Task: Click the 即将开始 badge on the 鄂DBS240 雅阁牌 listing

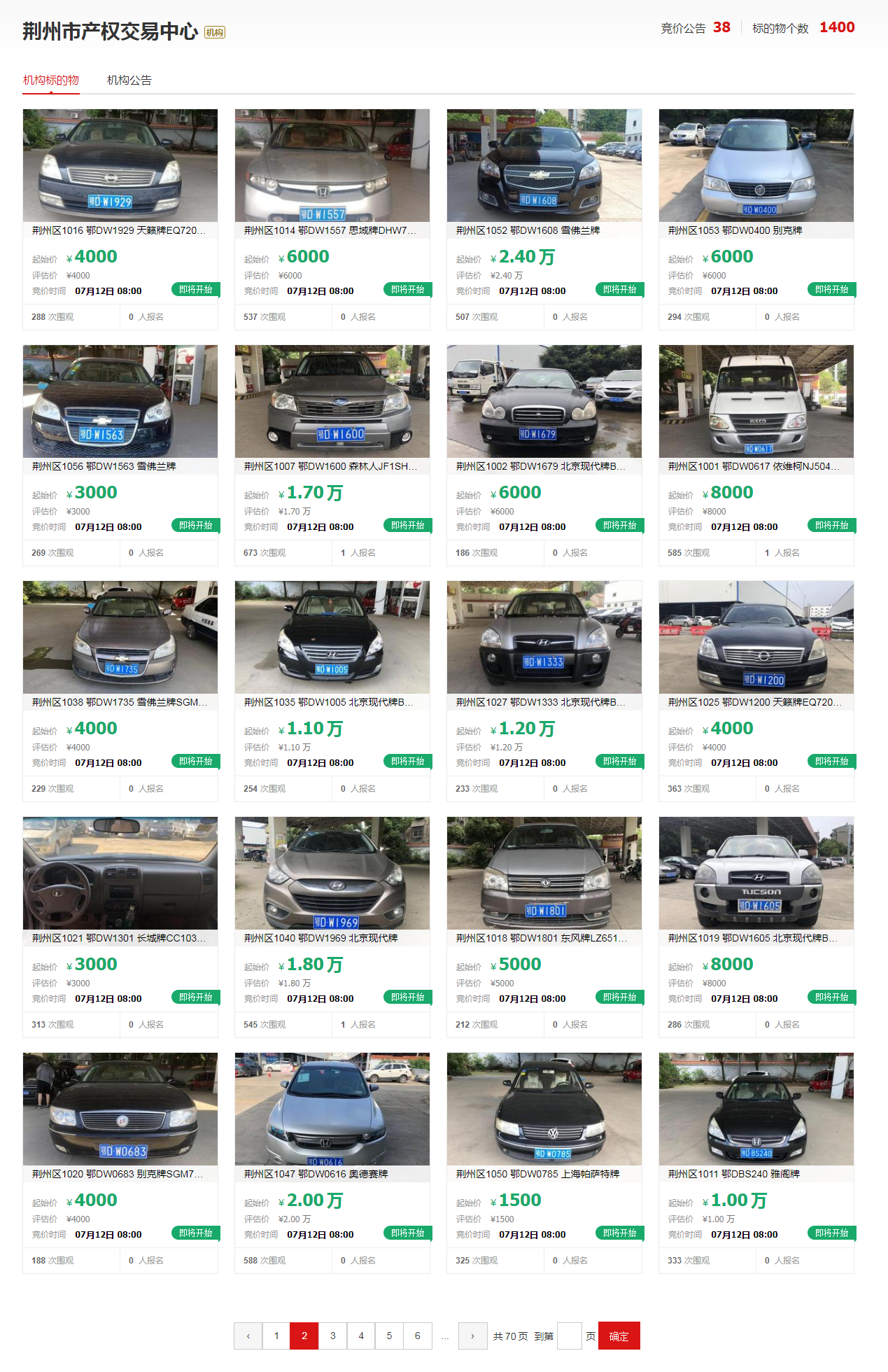Action: [832, 1233]
